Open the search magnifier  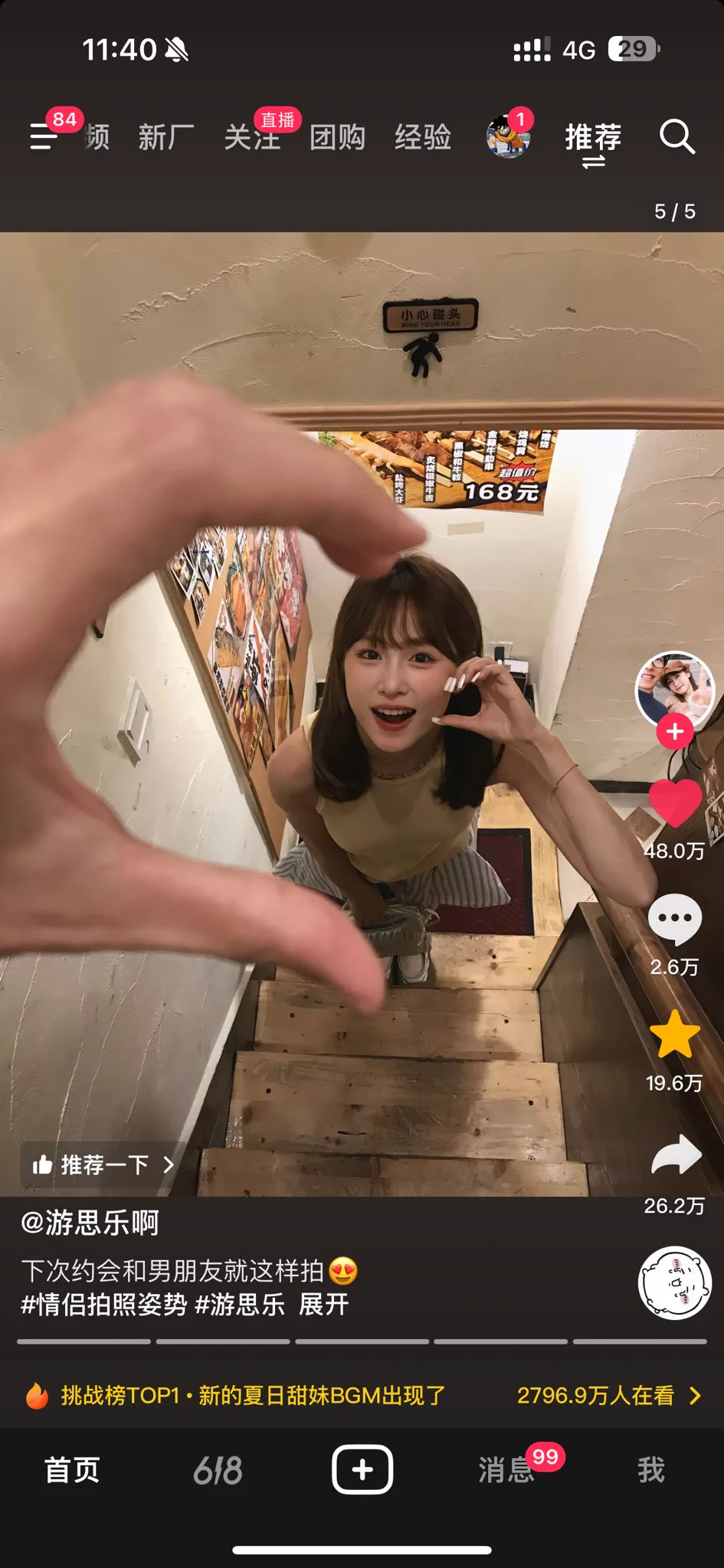coord(676,137)
